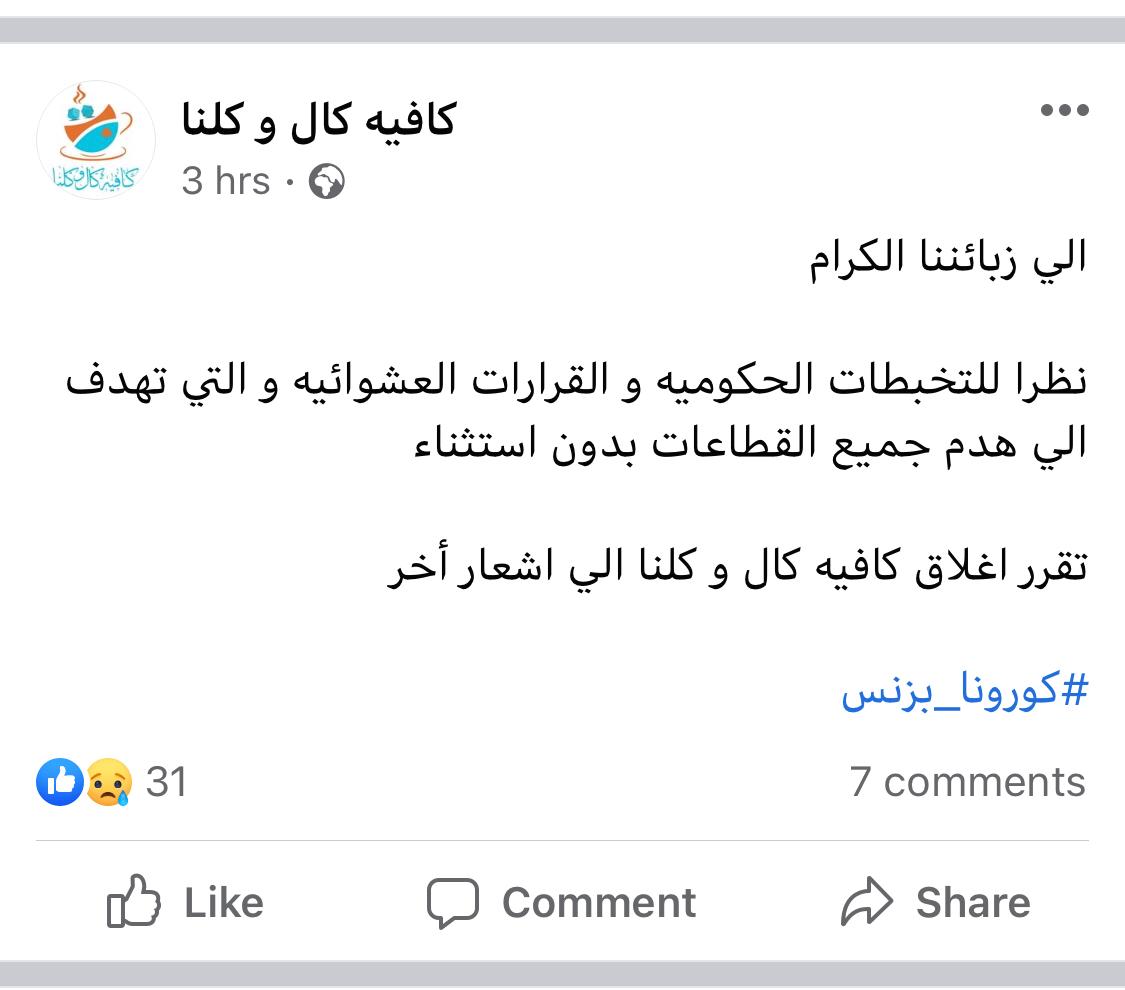1125x990 pixels.
Task: Open the 7 comments link
Action: point(967,782)
